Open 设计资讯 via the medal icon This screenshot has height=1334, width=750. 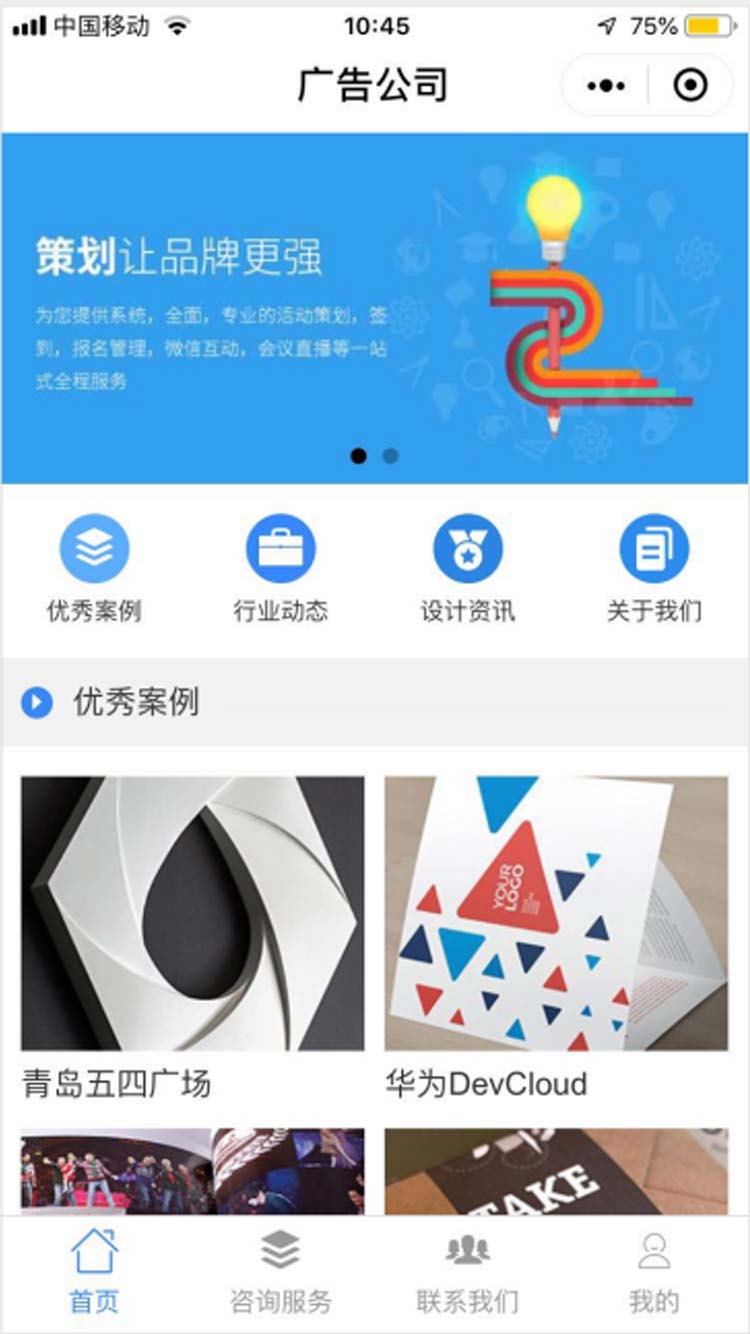(468, 548)
